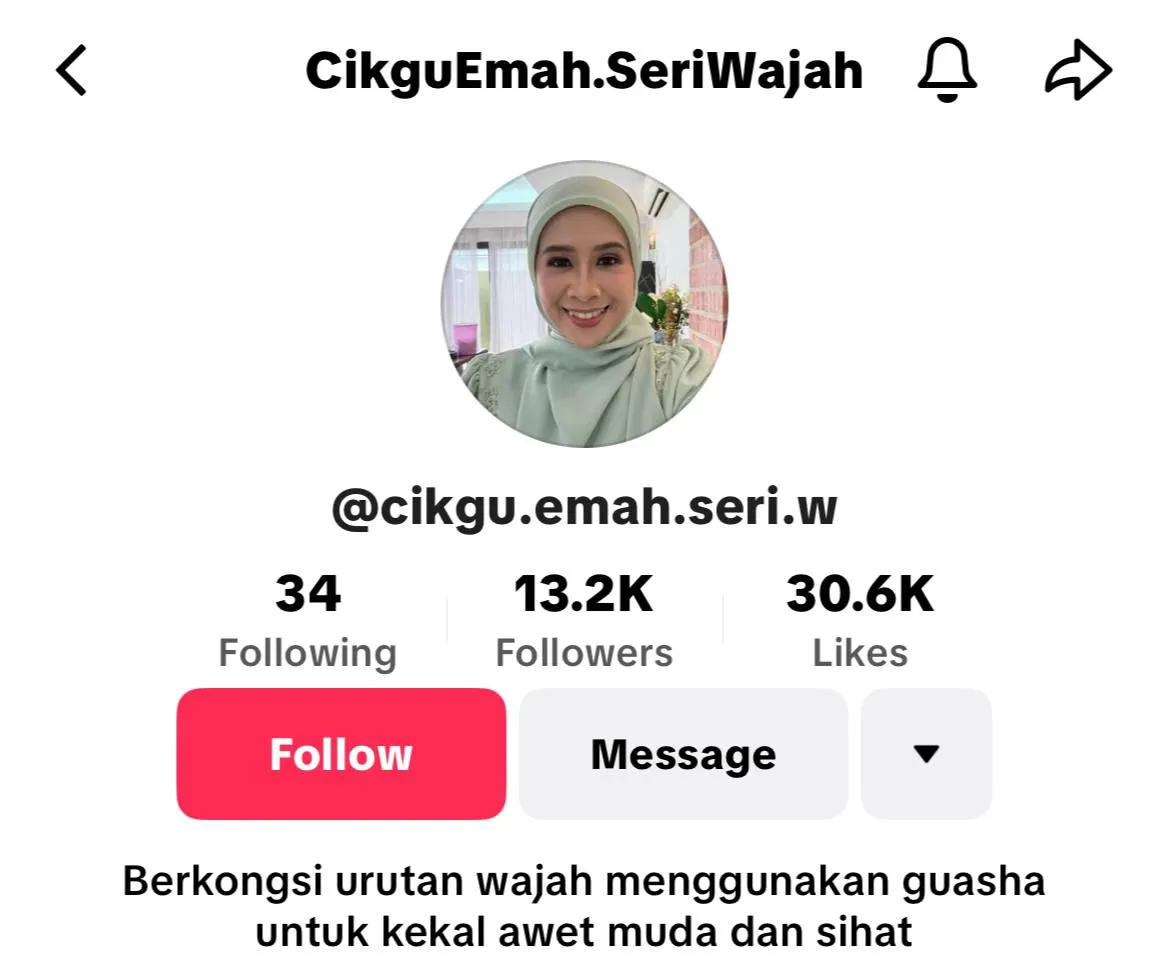
Task: View the 34 Following list
Action: pos(307,621)
